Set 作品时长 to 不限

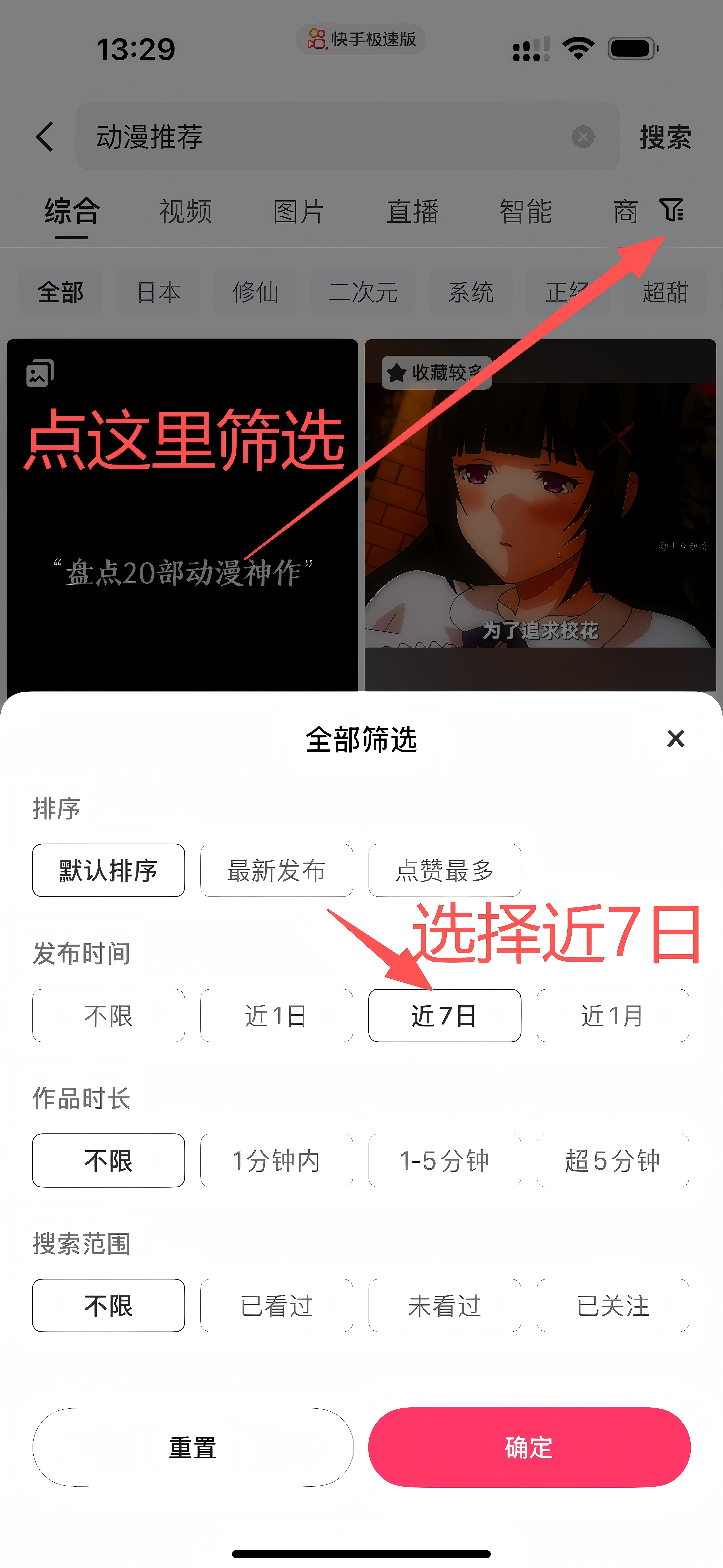(x=108, y=1160)
